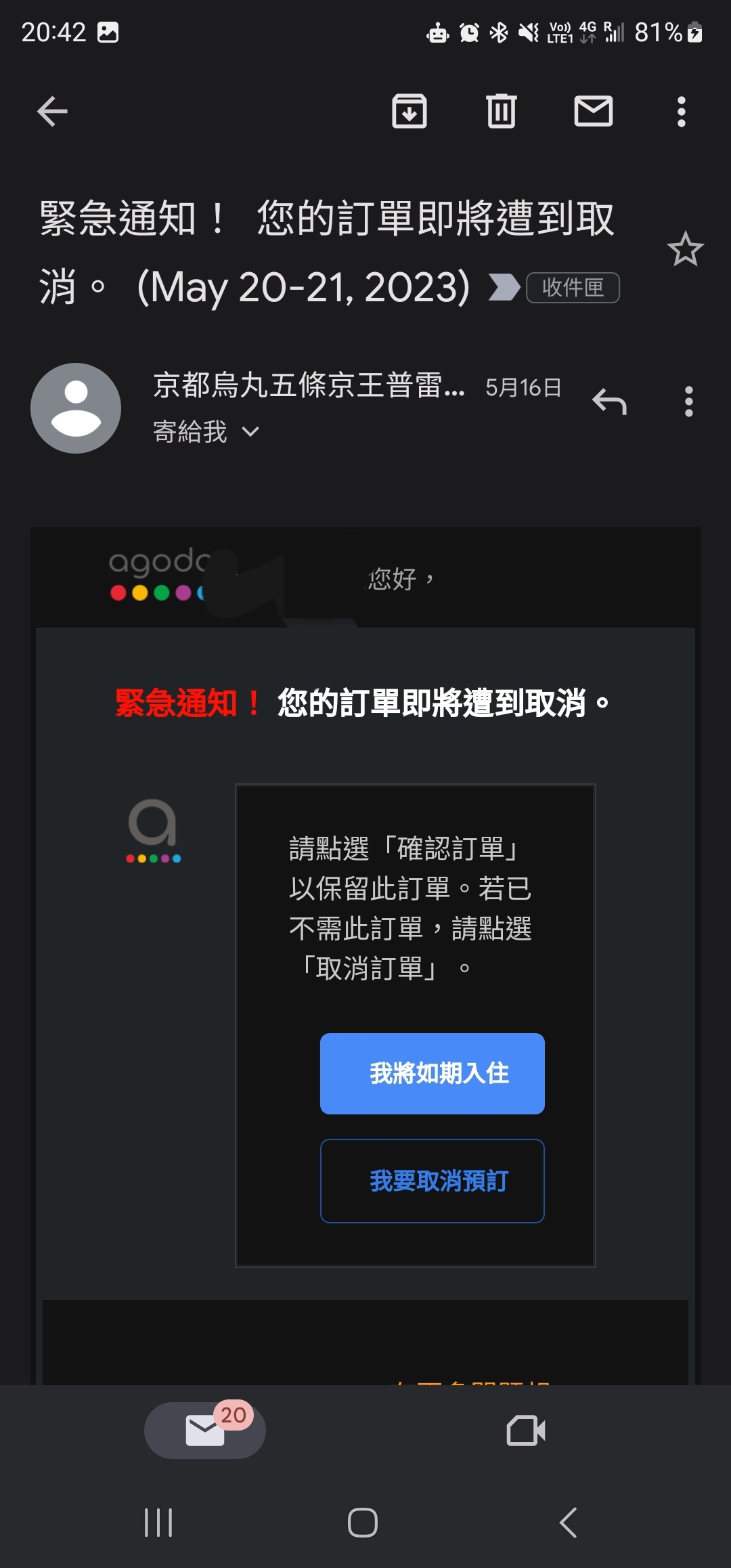
Task: Star this email
Action: [685, 249]
